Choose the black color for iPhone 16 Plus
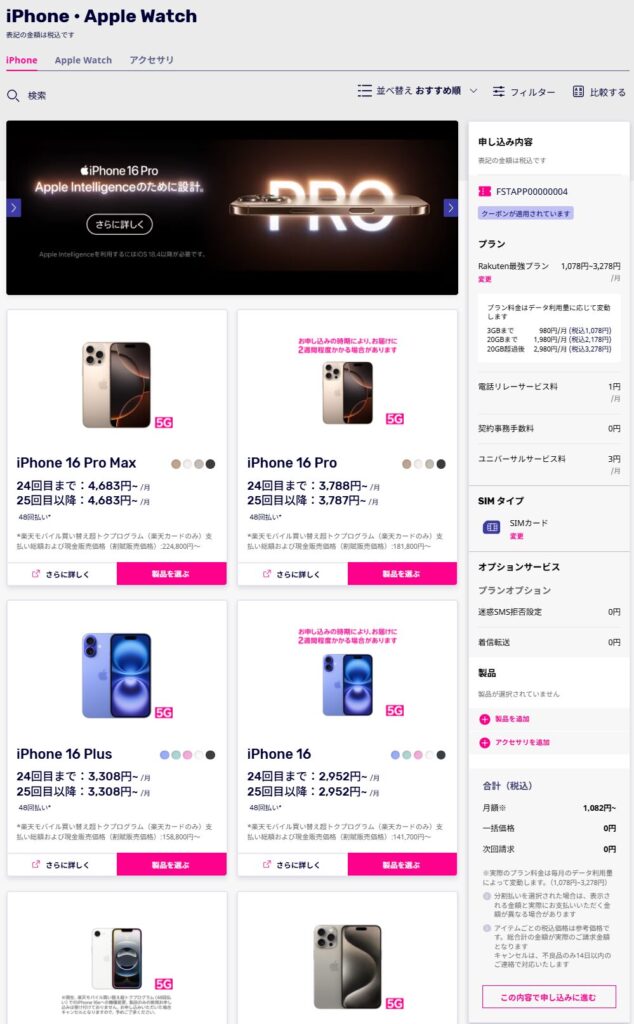This screenshot has height=1024, width=634. pos(210,755)
